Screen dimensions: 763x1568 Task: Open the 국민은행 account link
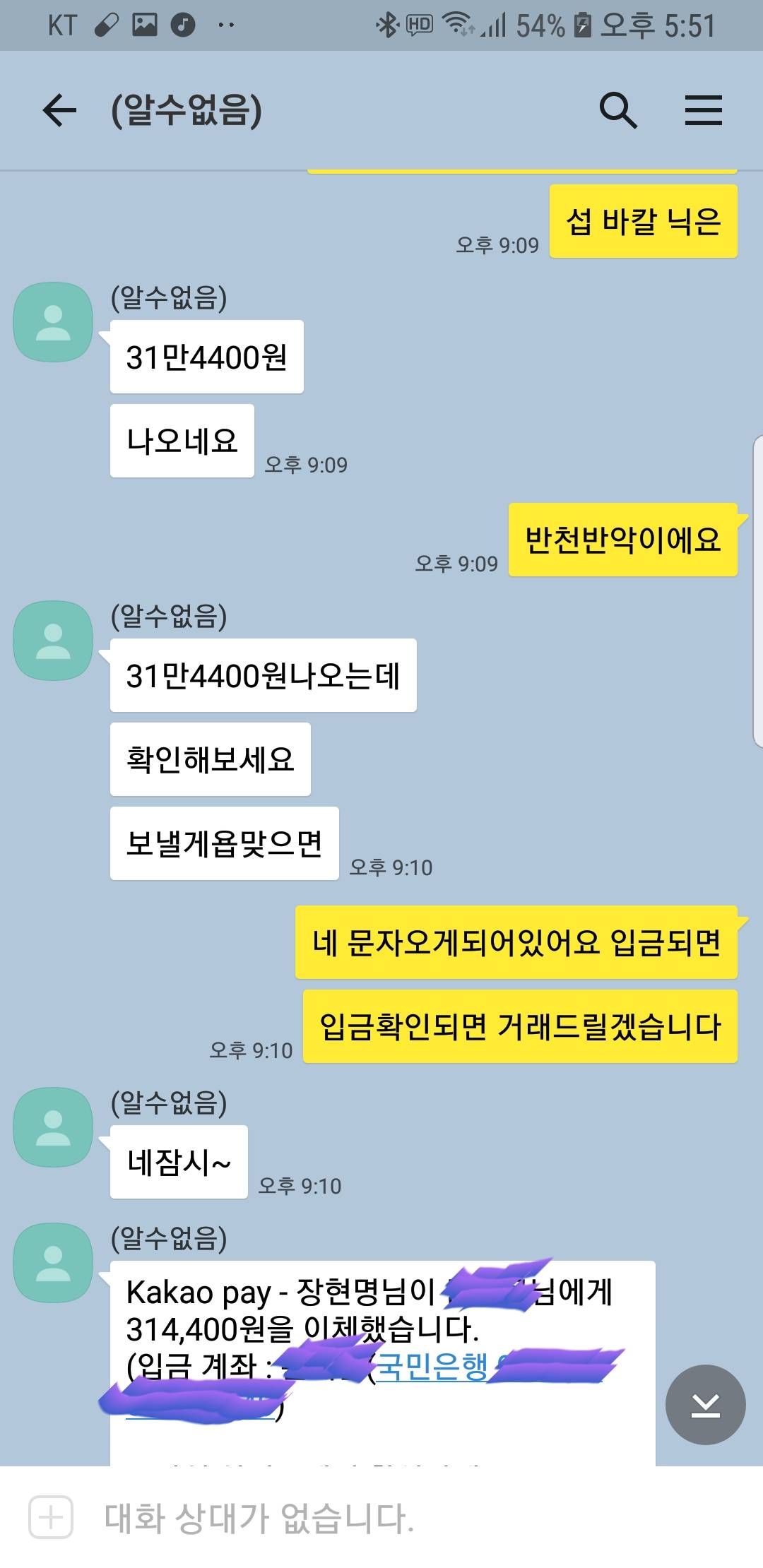(x=432, y=1366)
